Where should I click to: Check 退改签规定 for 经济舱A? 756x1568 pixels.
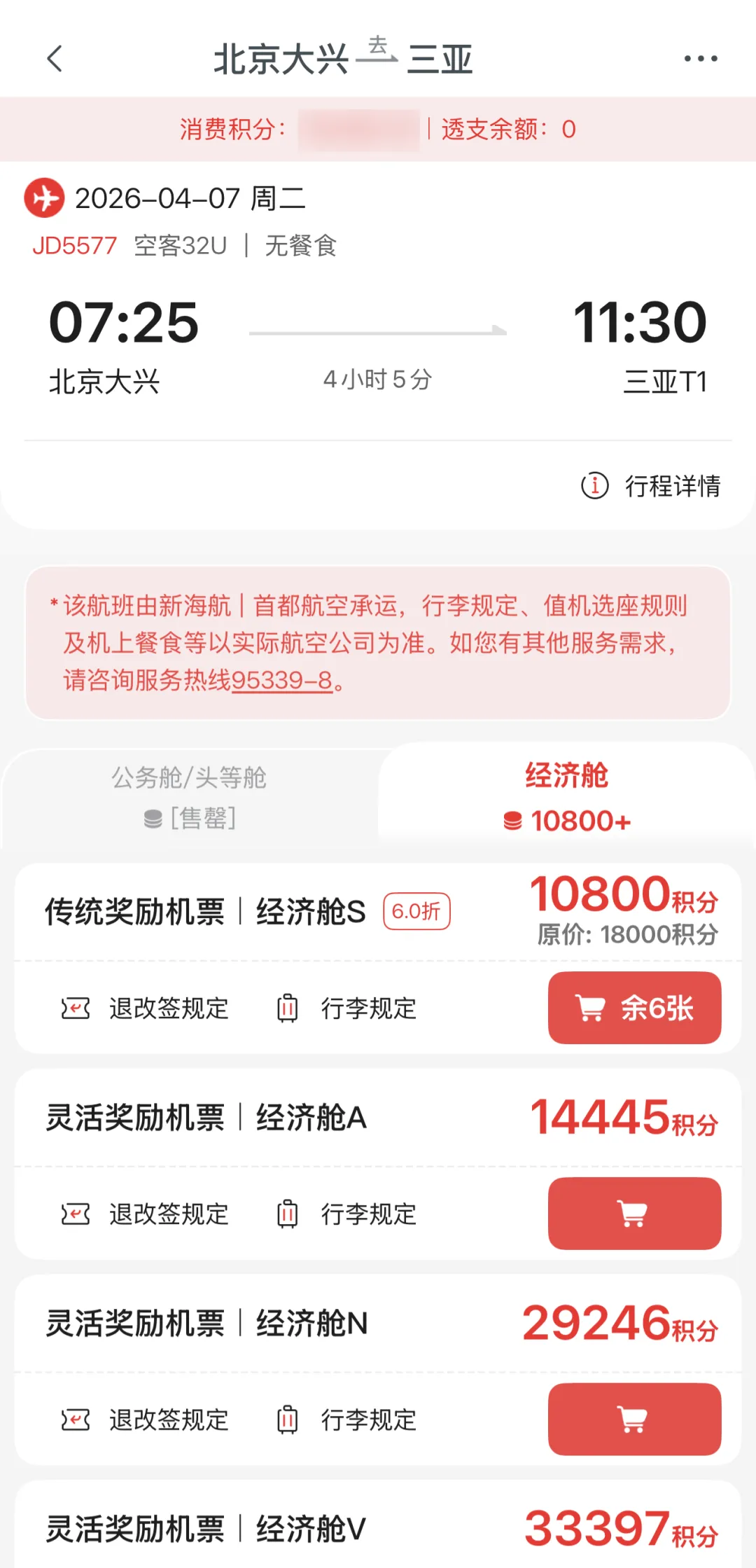click(x=146, y=1214)
